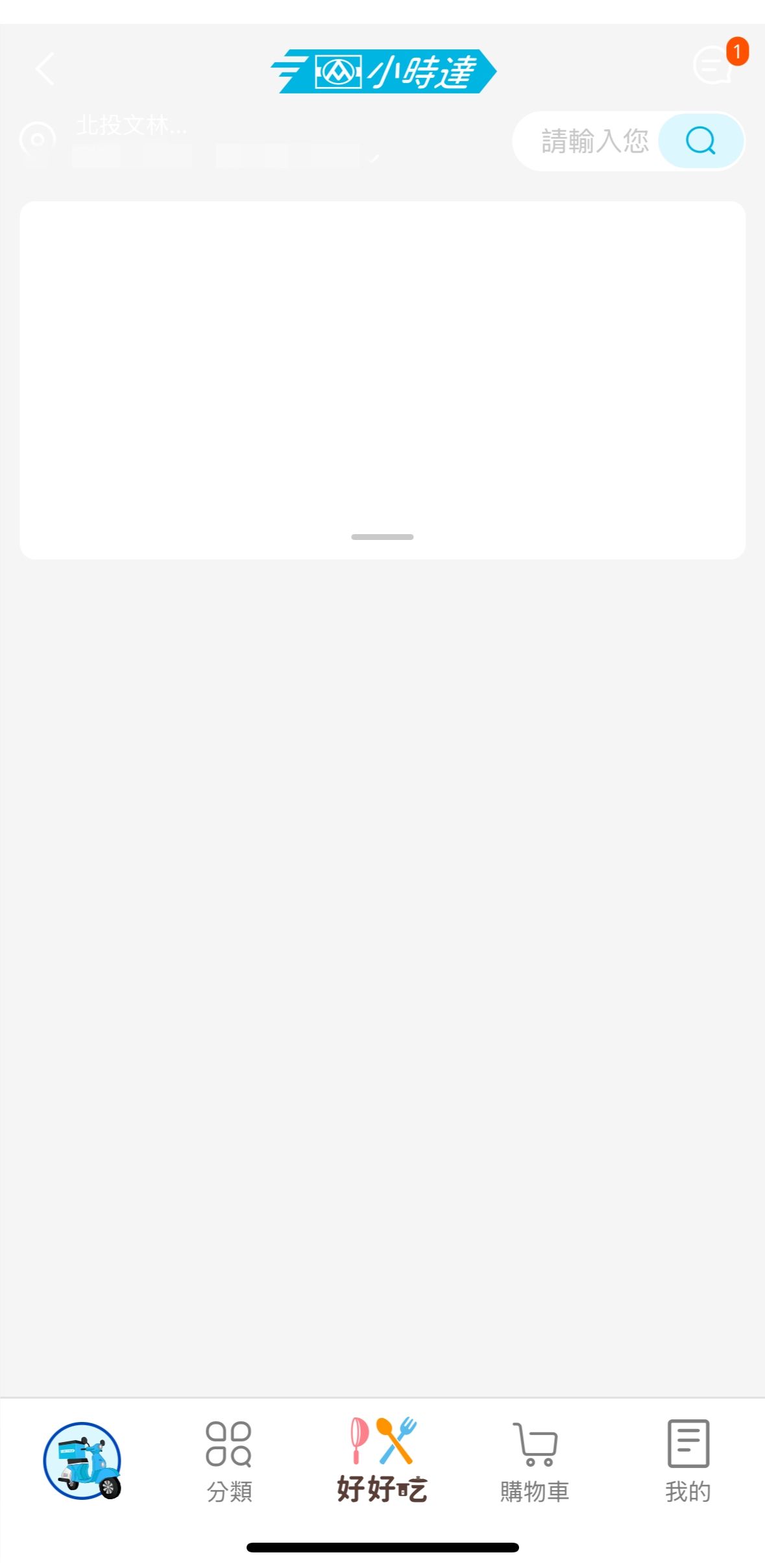Viewport: 765px width, 1568px height.
Task: Go to the 購物車 cart tab
Action: [535, 1462]
